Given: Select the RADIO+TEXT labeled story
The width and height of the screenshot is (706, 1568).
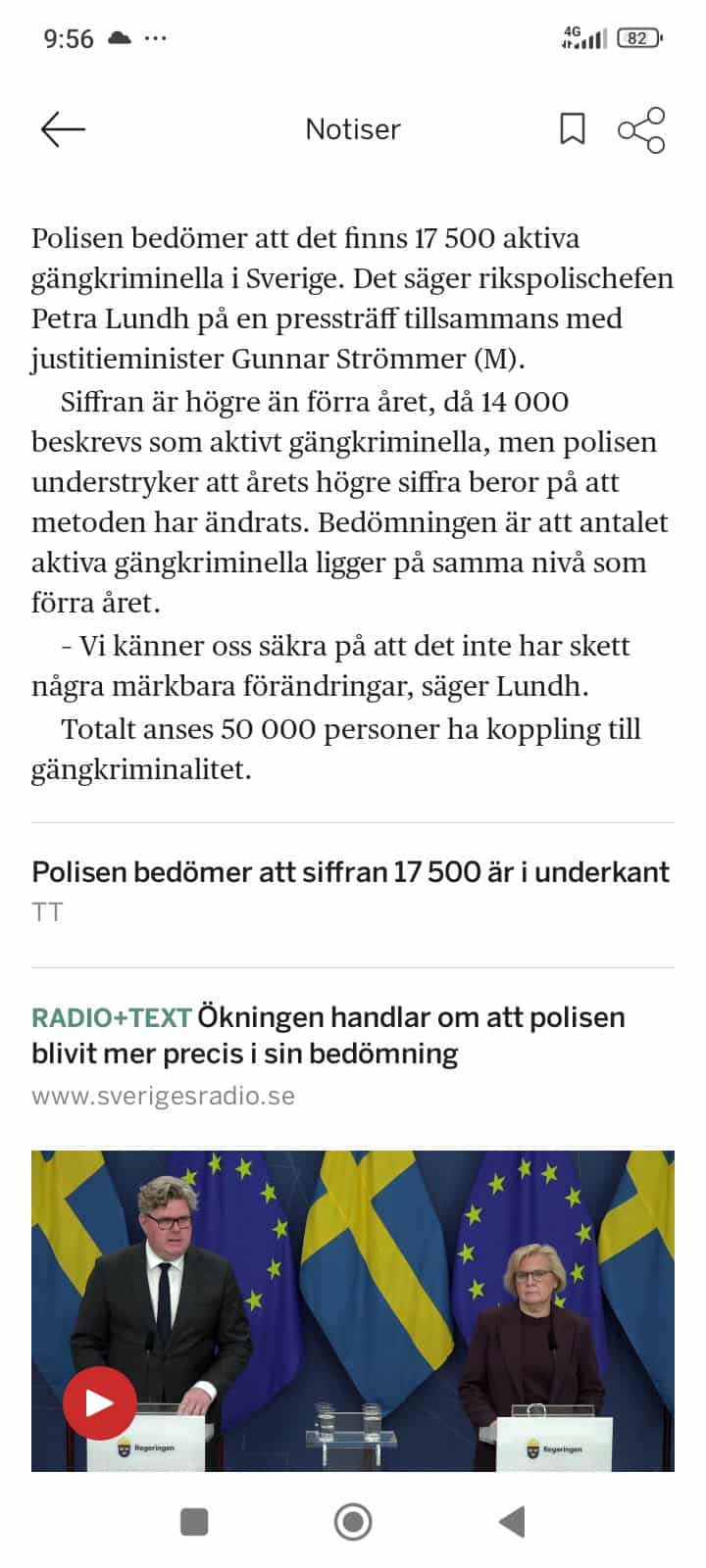Looking at the screenshot, I should click(110, 1018).
